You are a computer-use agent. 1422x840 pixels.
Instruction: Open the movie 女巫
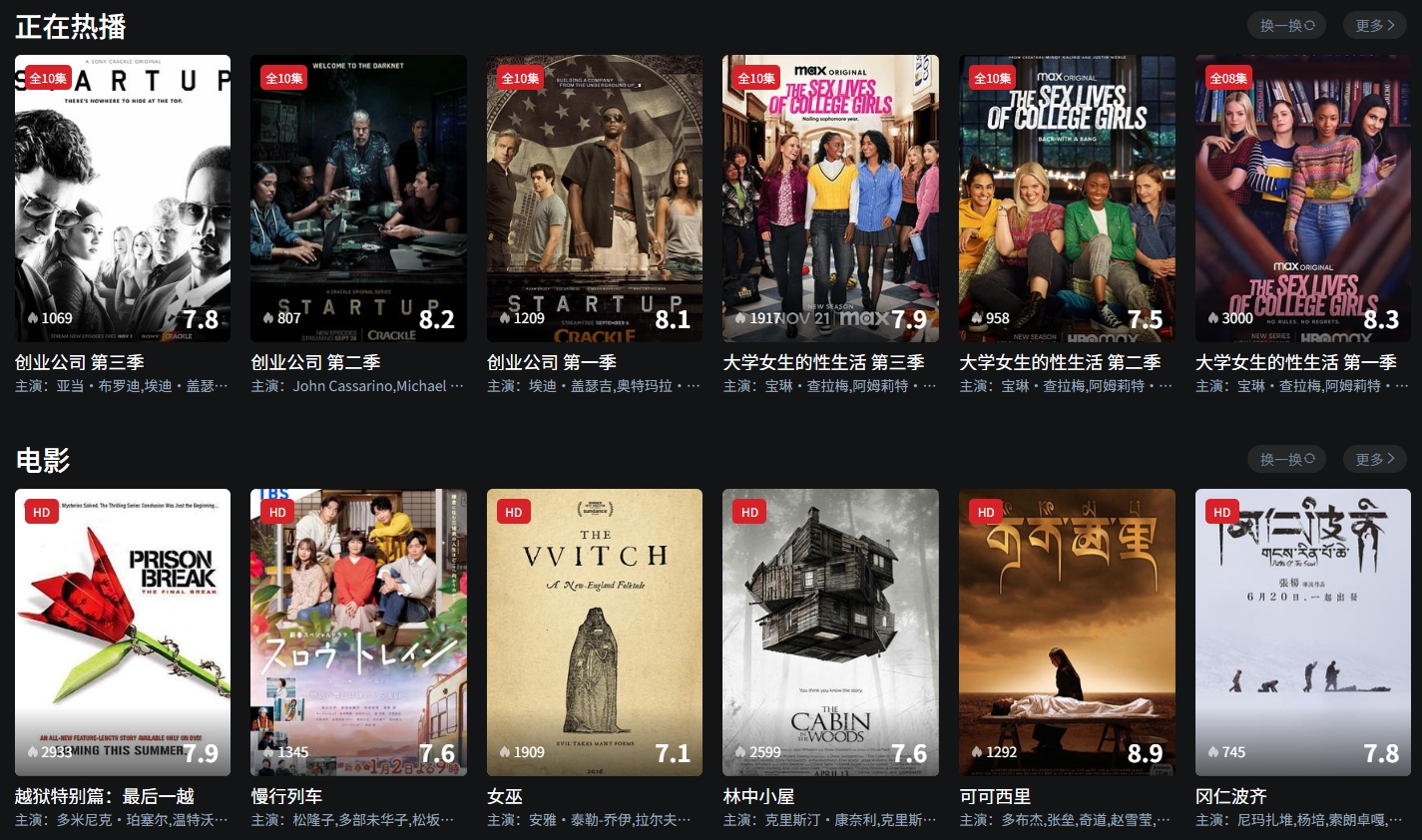(x=595, y=632)
